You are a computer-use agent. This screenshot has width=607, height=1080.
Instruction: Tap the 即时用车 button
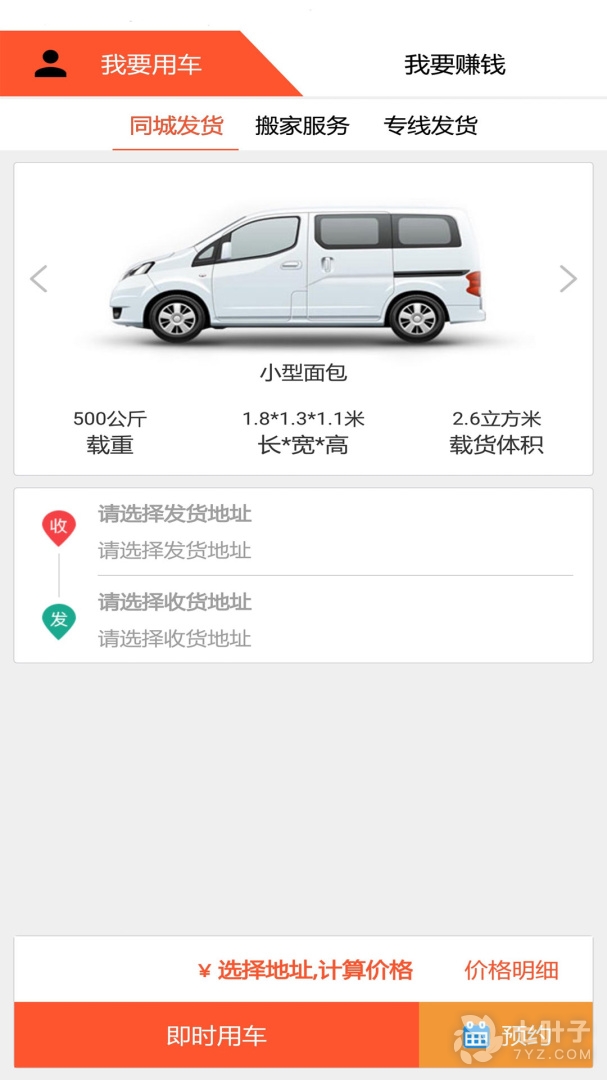point(216,1036)
